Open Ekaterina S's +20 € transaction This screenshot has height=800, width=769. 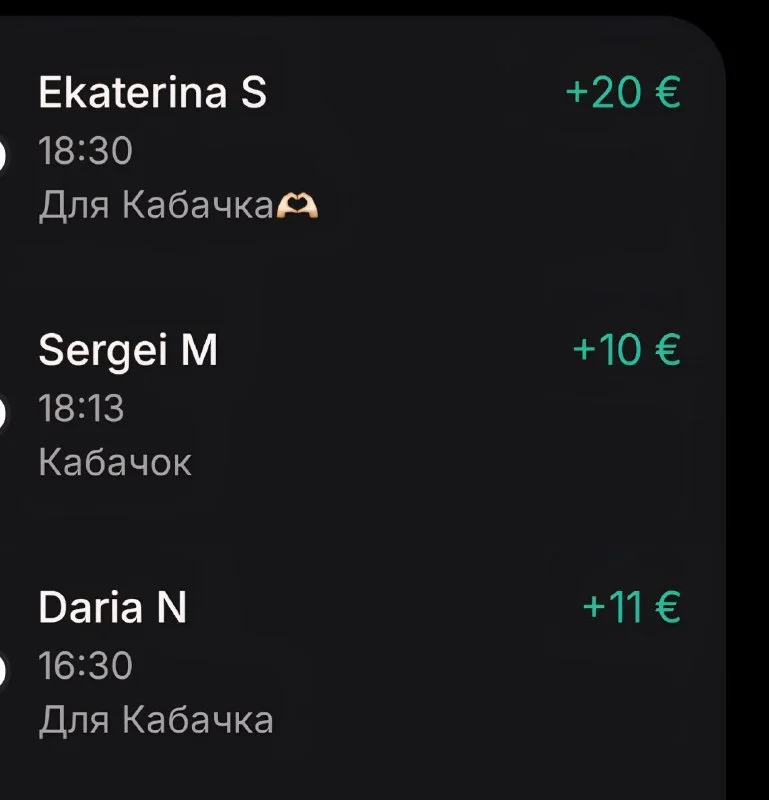coord(360,150)
